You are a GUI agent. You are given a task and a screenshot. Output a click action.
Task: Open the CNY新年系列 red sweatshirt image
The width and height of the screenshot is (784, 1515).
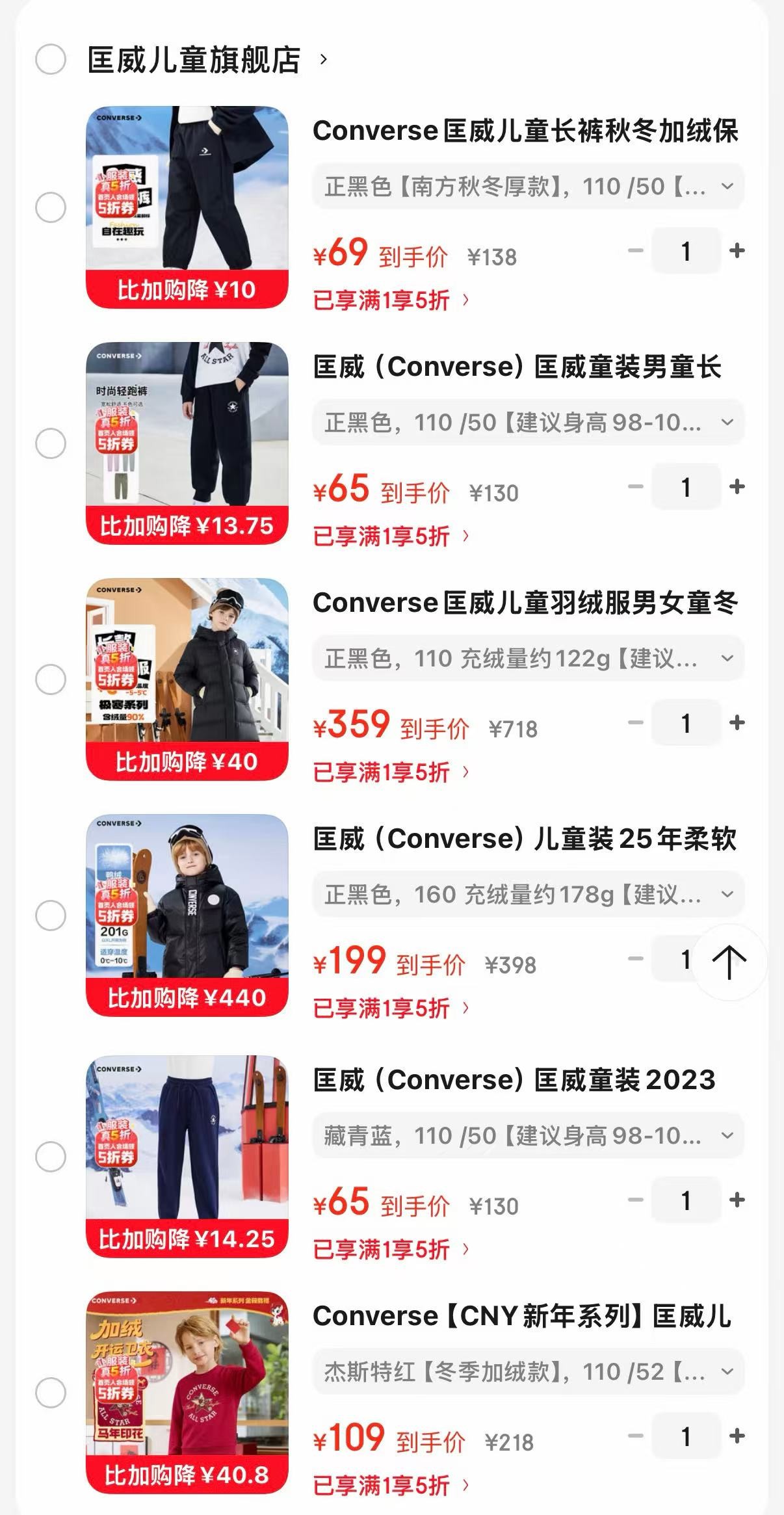click(187, 1391)
